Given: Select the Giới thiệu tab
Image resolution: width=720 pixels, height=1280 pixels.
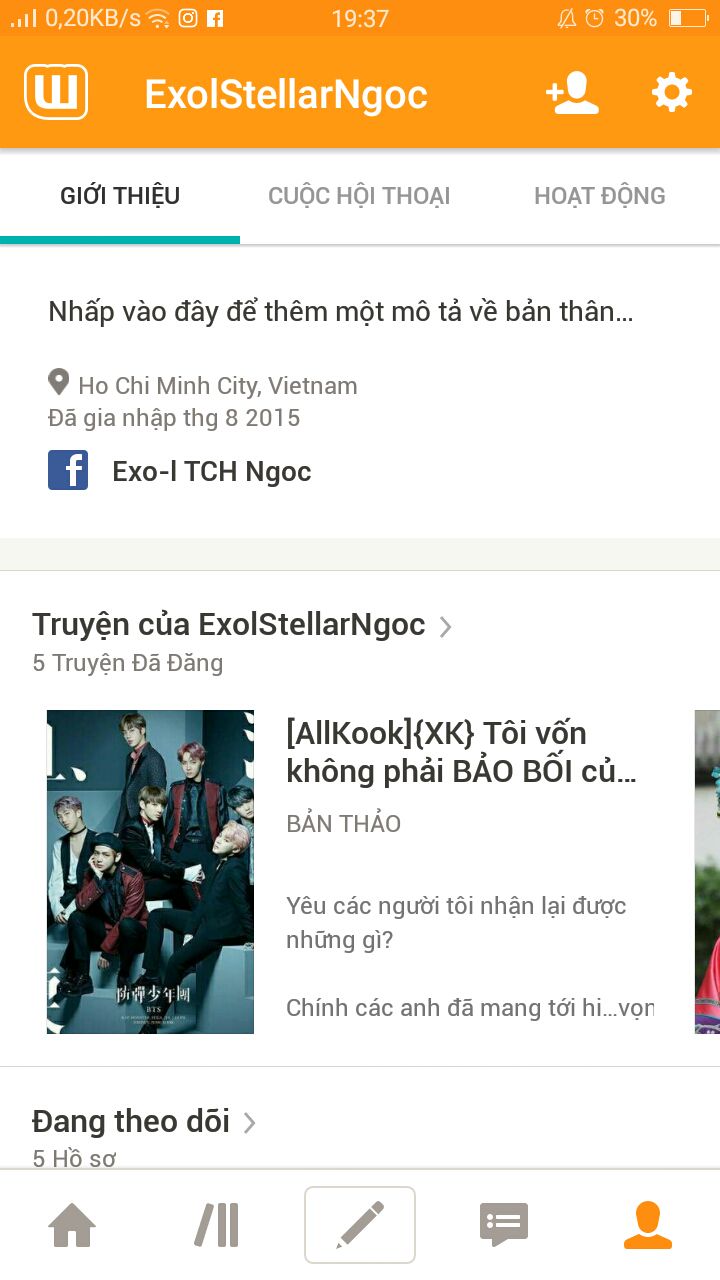Looking at the screenshot, I should tap(120, 196).
